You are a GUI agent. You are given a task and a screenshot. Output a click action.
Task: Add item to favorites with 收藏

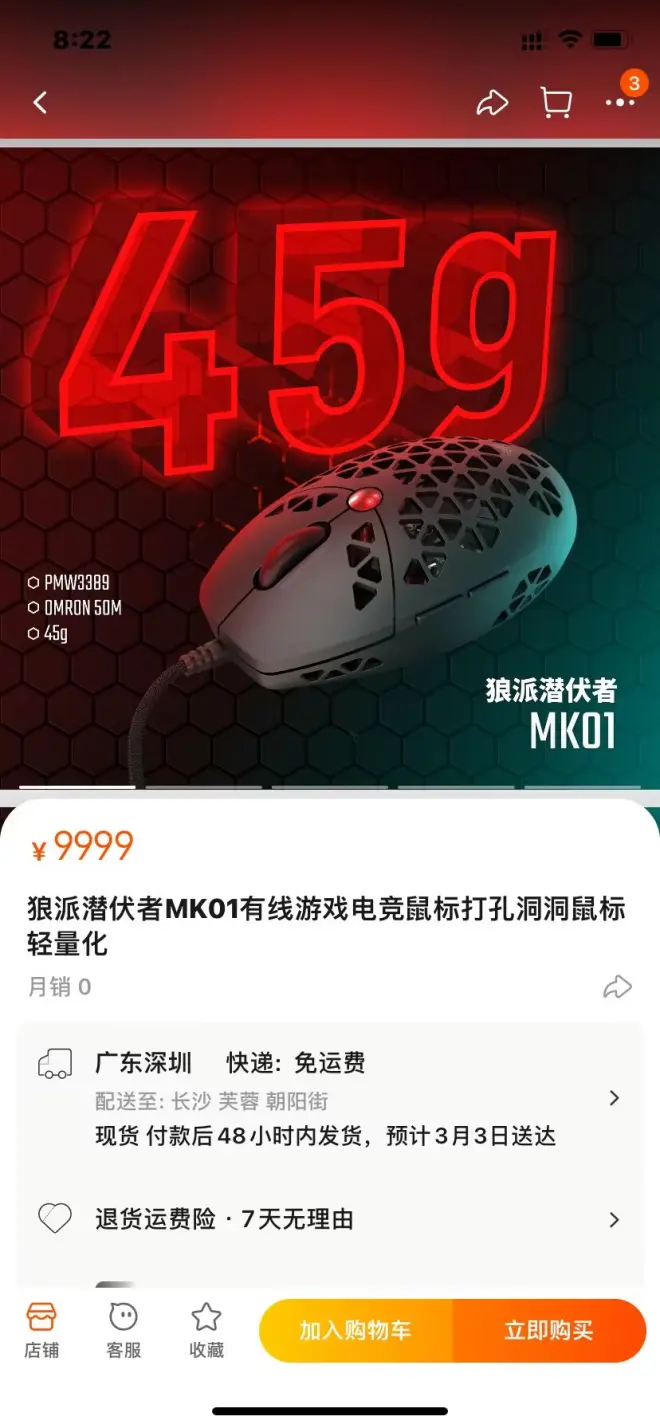(205, 1330)
